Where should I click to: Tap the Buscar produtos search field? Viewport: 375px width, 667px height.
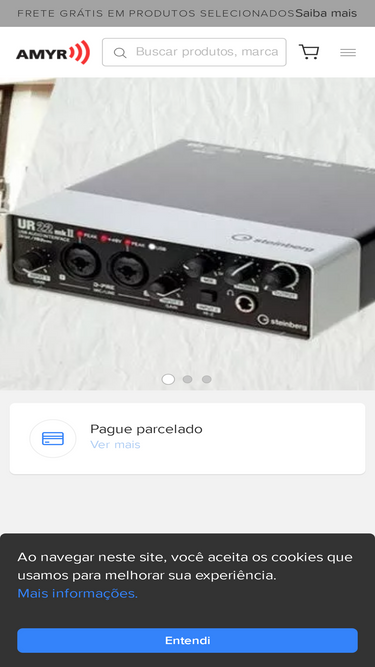(x=194, y=52)
